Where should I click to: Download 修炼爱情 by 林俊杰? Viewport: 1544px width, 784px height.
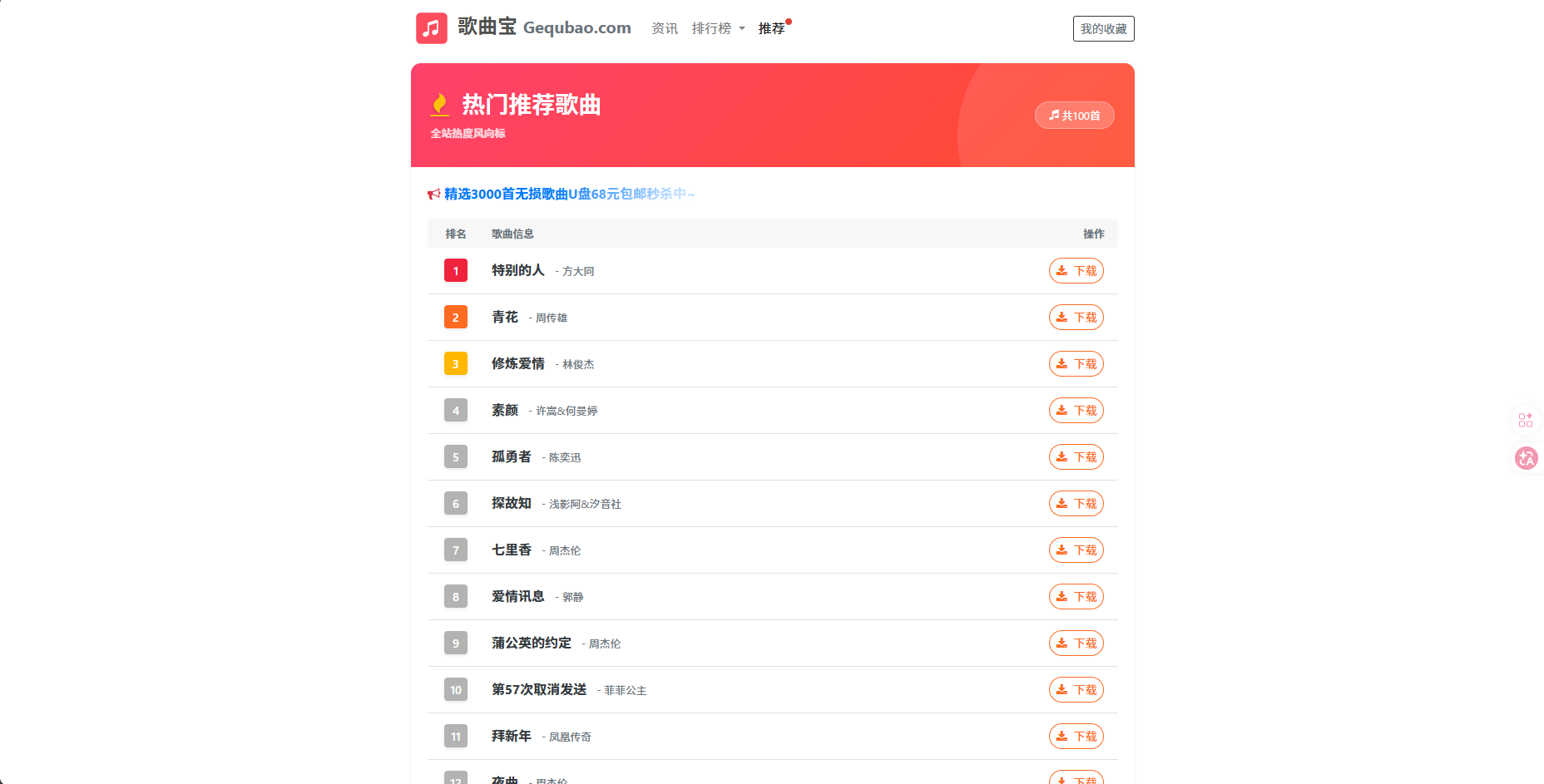click(1076, 364)
